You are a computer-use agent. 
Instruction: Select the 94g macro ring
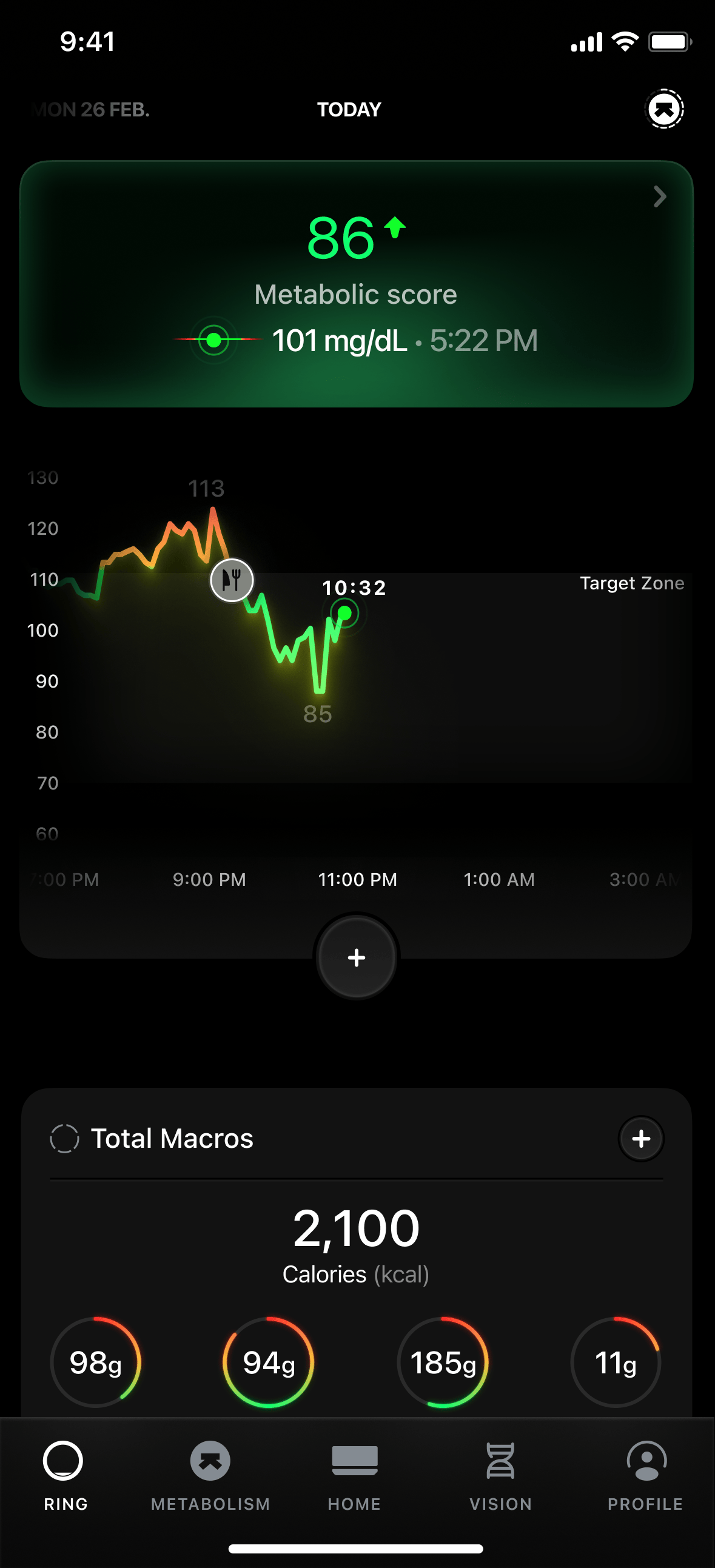tap(269, 1362)
